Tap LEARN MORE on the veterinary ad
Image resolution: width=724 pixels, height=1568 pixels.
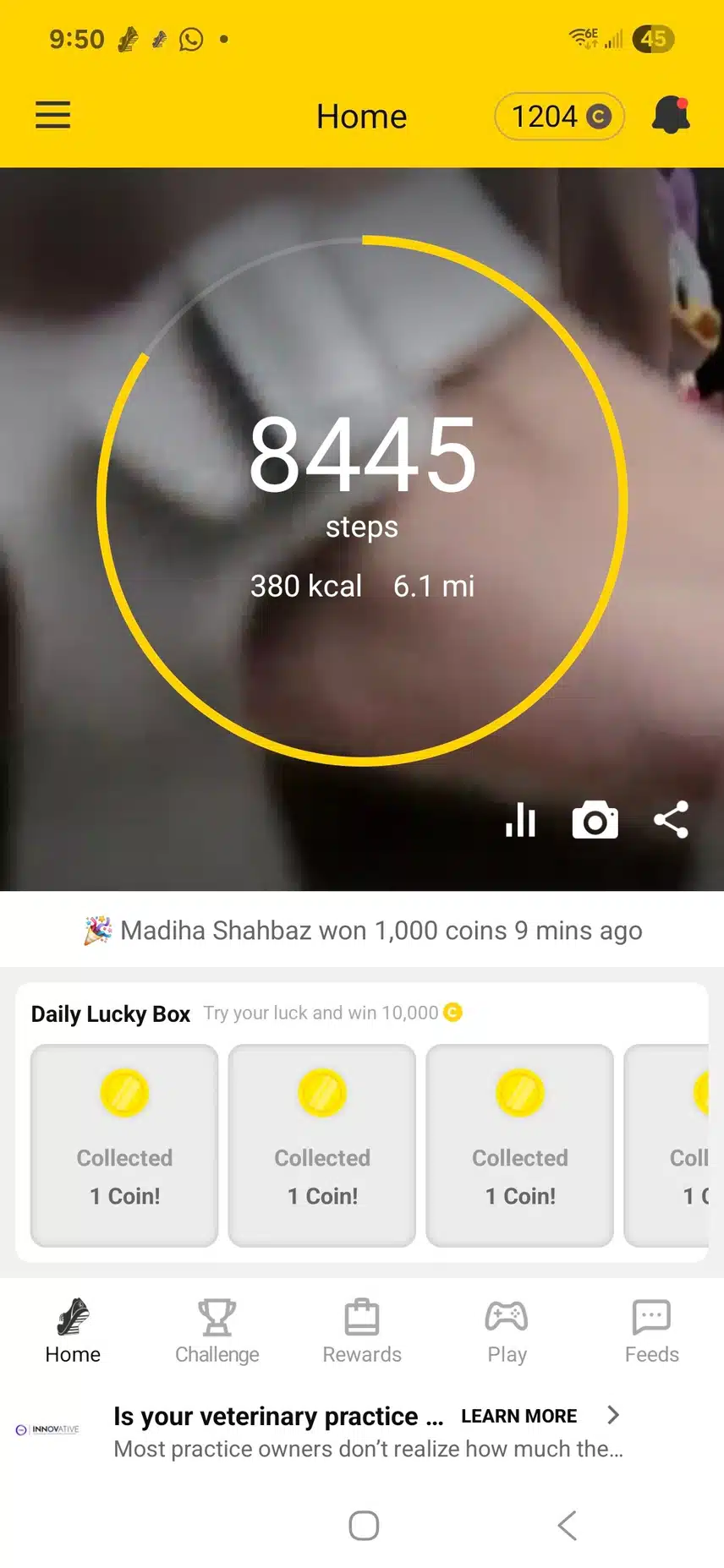[518, 1416]
